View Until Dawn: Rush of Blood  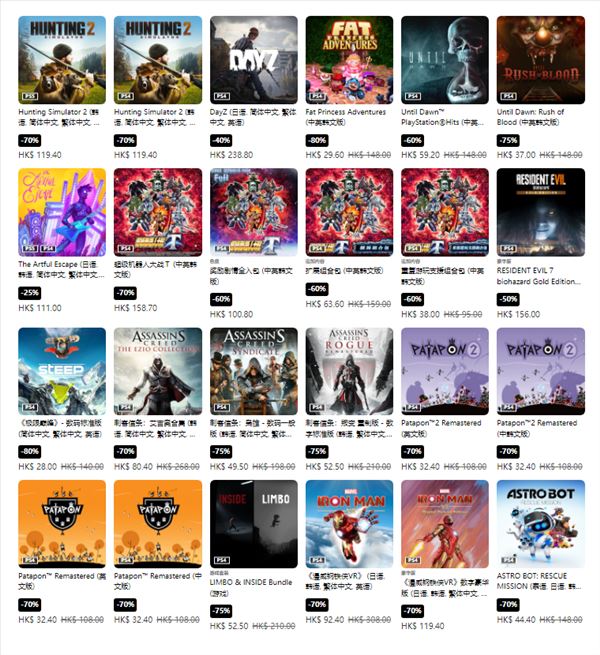point(540,59)
